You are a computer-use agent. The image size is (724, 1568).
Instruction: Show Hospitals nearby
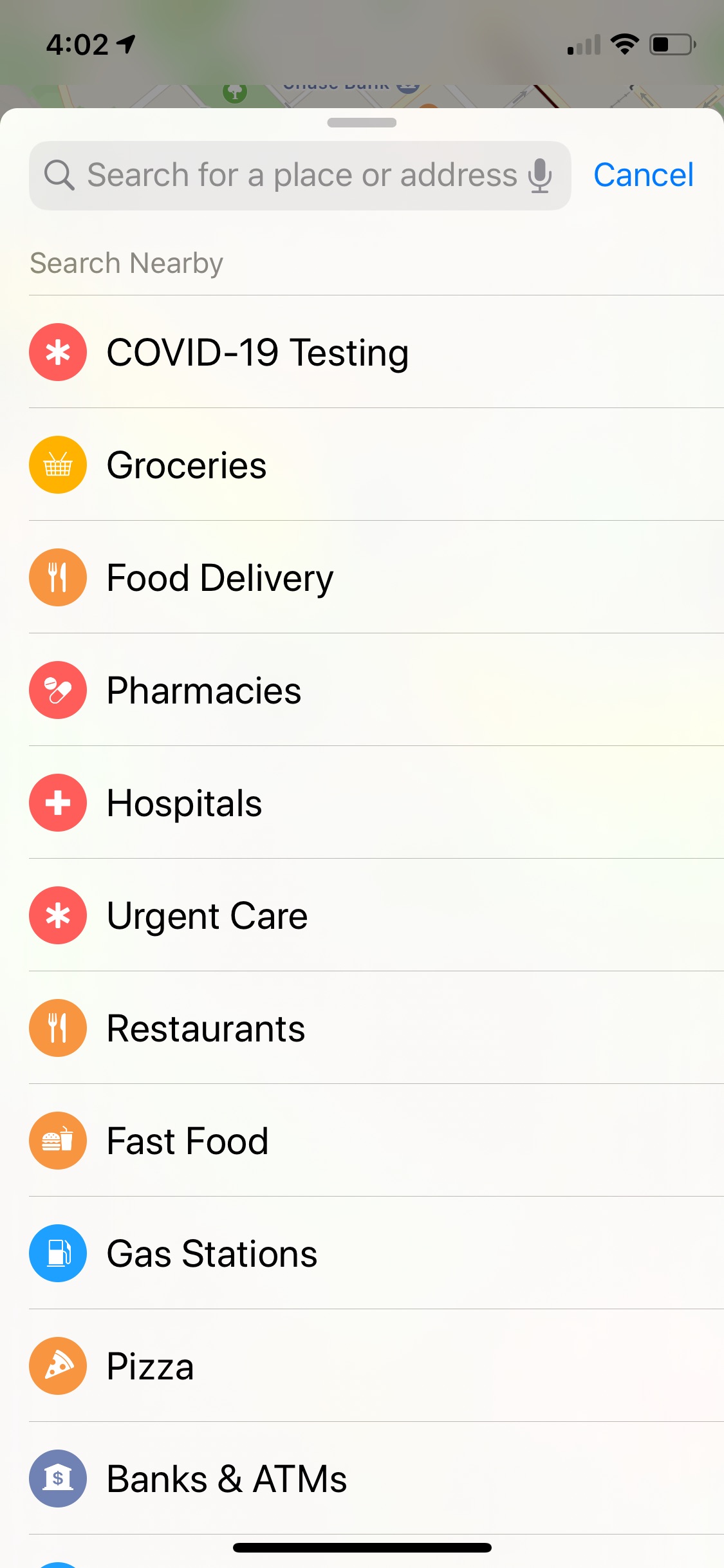click(185, 803)
